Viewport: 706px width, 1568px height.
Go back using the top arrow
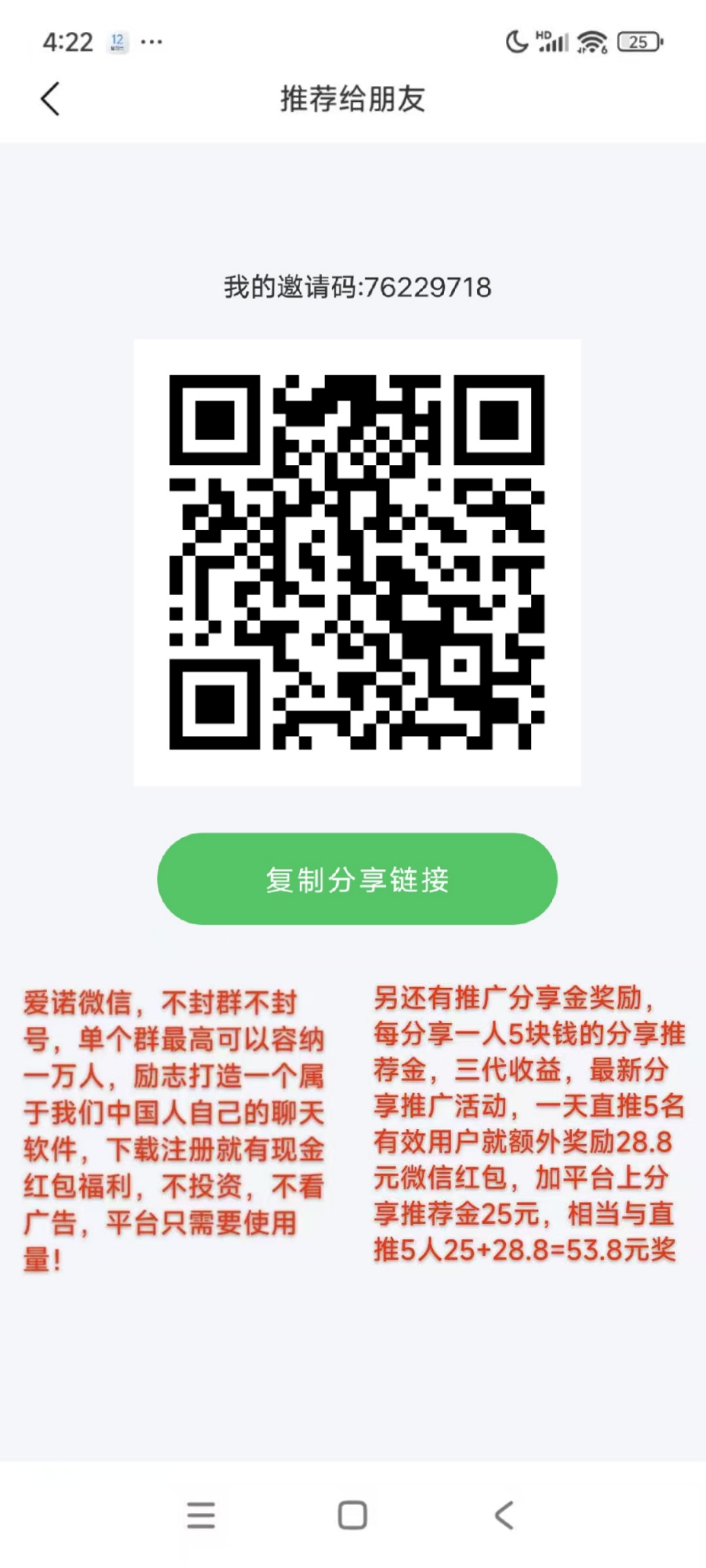(50, 100)
